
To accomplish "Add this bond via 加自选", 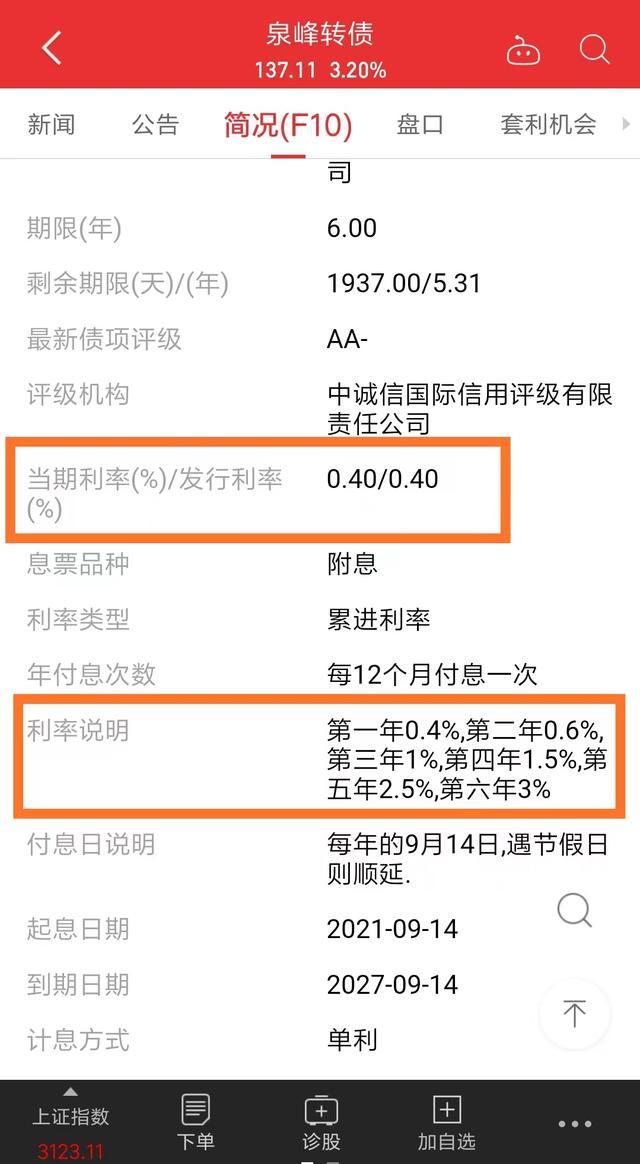I will (x=446, y=1122).
